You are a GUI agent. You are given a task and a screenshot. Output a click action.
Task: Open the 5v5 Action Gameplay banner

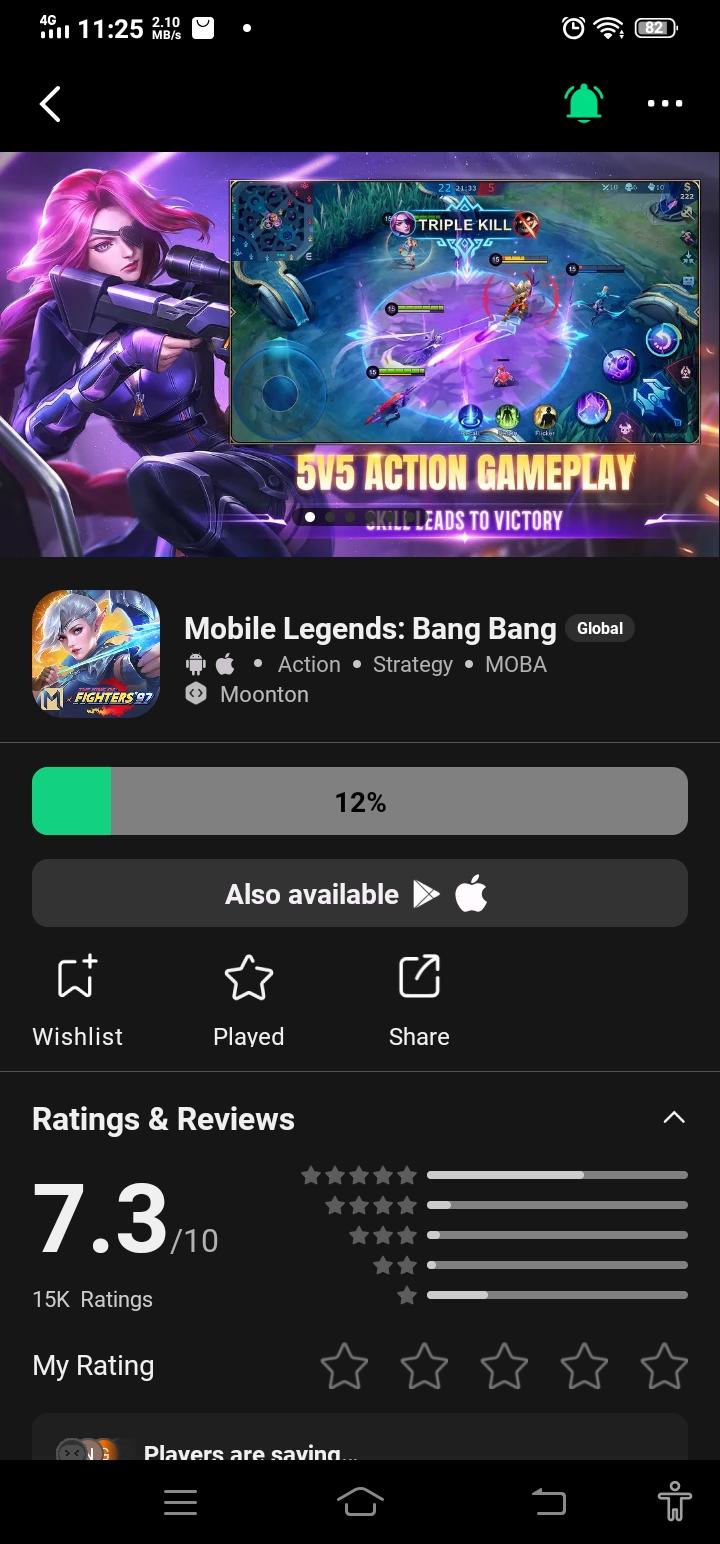tap(360, 353)
